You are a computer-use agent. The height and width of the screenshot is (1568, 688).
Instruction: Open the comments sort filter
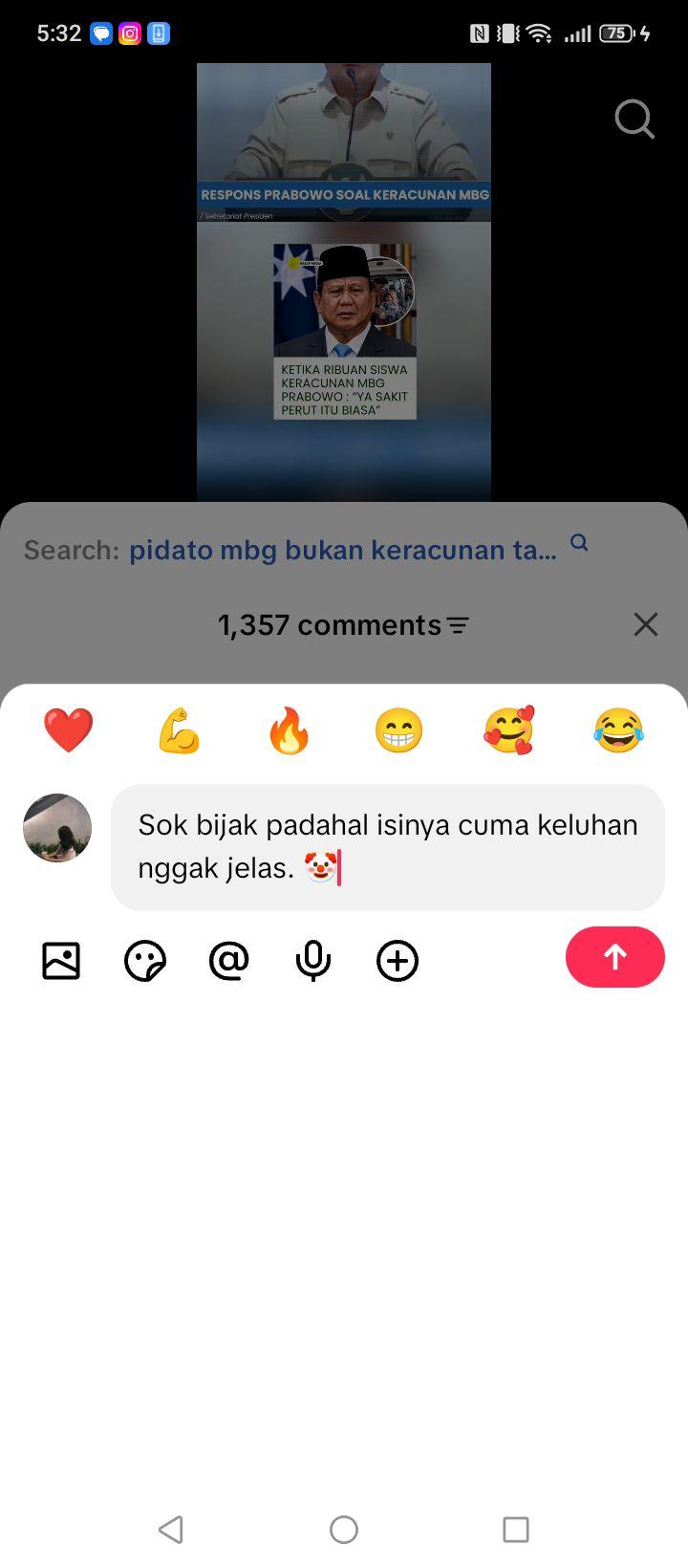tap(459, 625)
